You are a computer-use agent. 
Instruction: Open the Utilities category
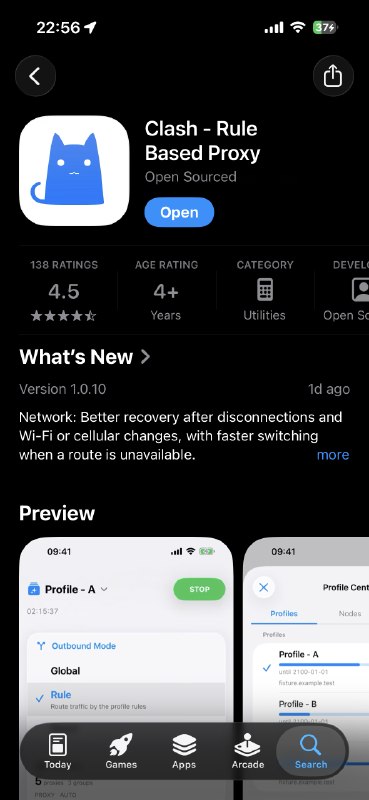pyautogui.click(x=264, y=290)
